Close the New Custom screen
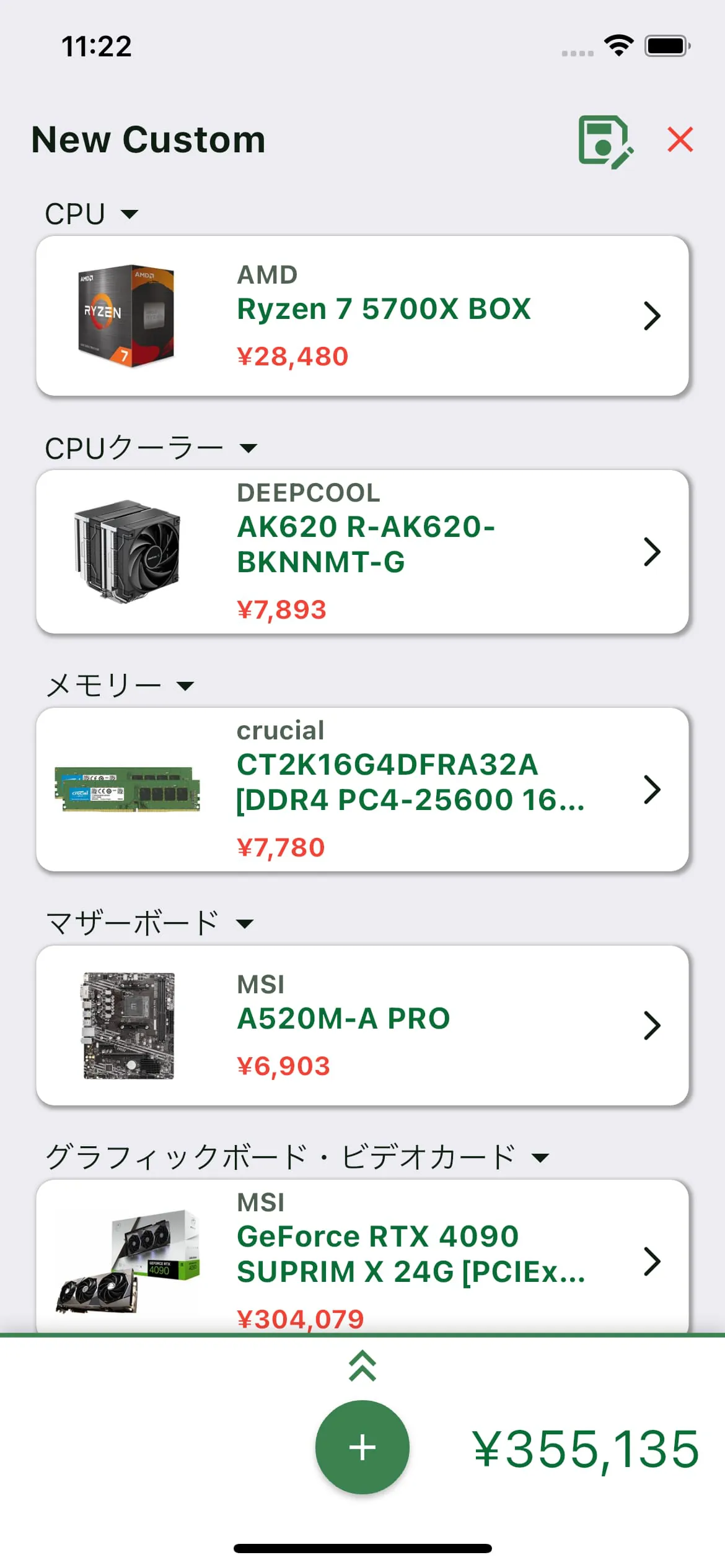This screenshot has height=1568, width=725. pyautogui.click(x=680, y=141)
